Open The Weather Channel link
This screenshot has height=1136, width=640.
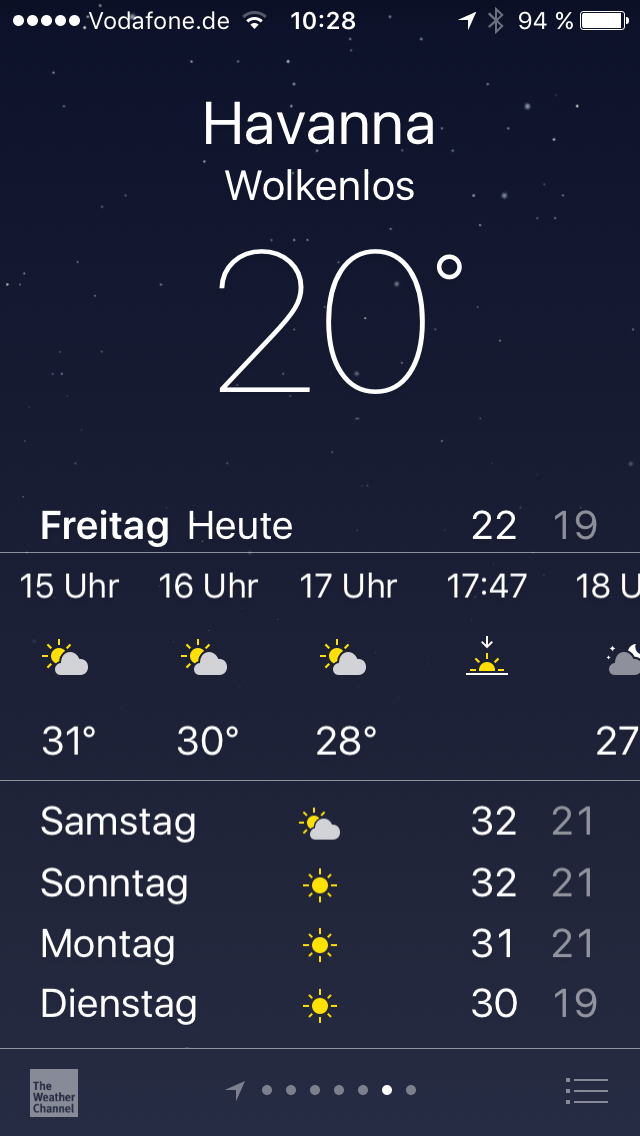point(54,1093)
